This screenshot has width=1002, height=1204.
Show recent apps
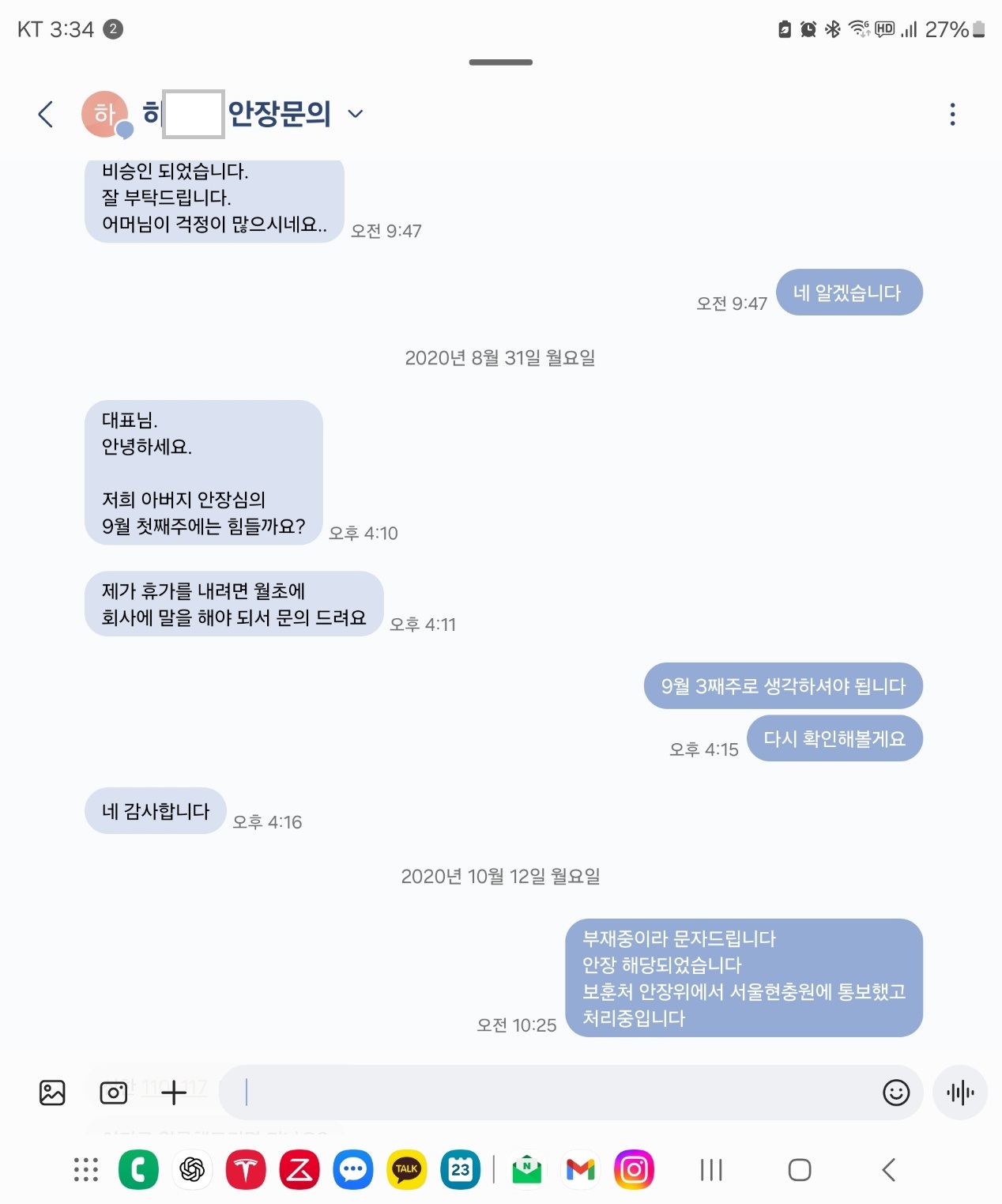click(711, 1169)
